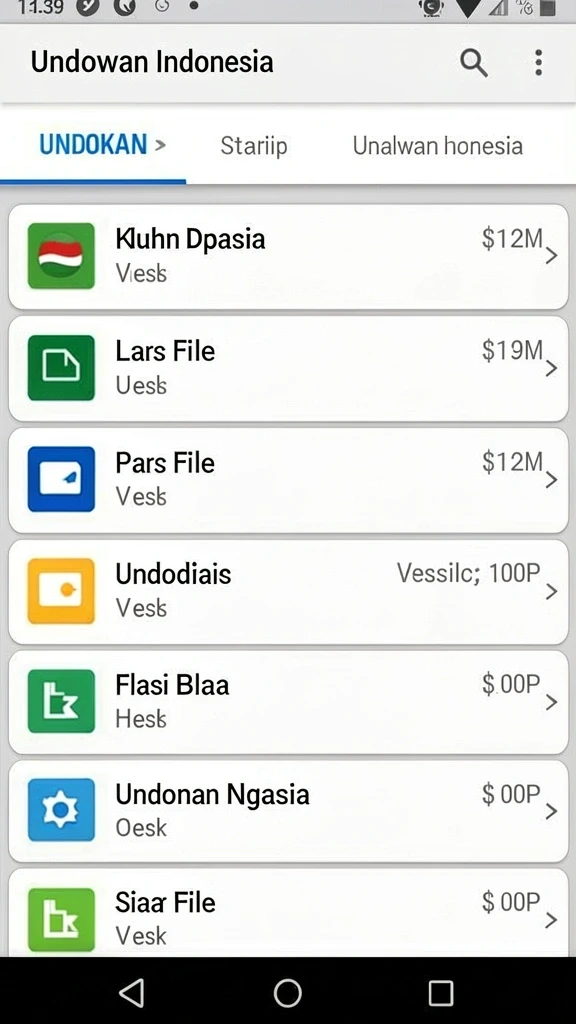Open the three-dot overflow menu
576x1024 pixels.
click(x=538, y=63)
